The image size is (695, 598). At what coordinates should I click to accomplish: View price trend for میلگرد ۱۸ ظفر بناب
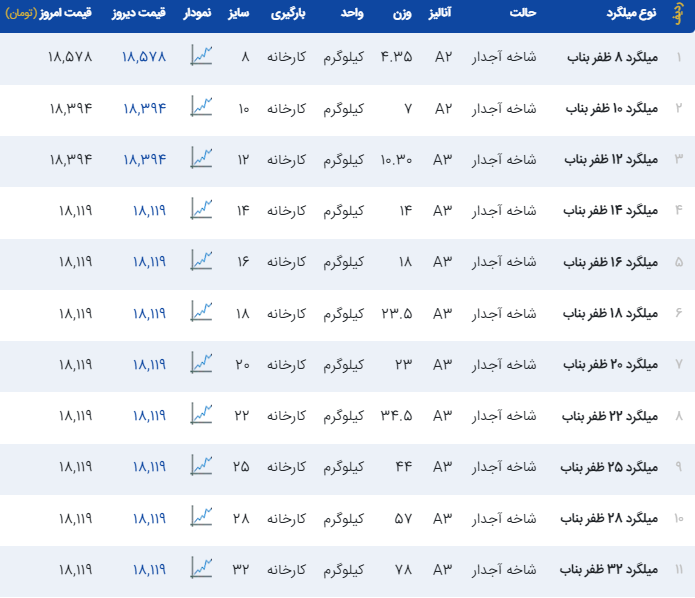pyautogui.click(x=202, y=311)
